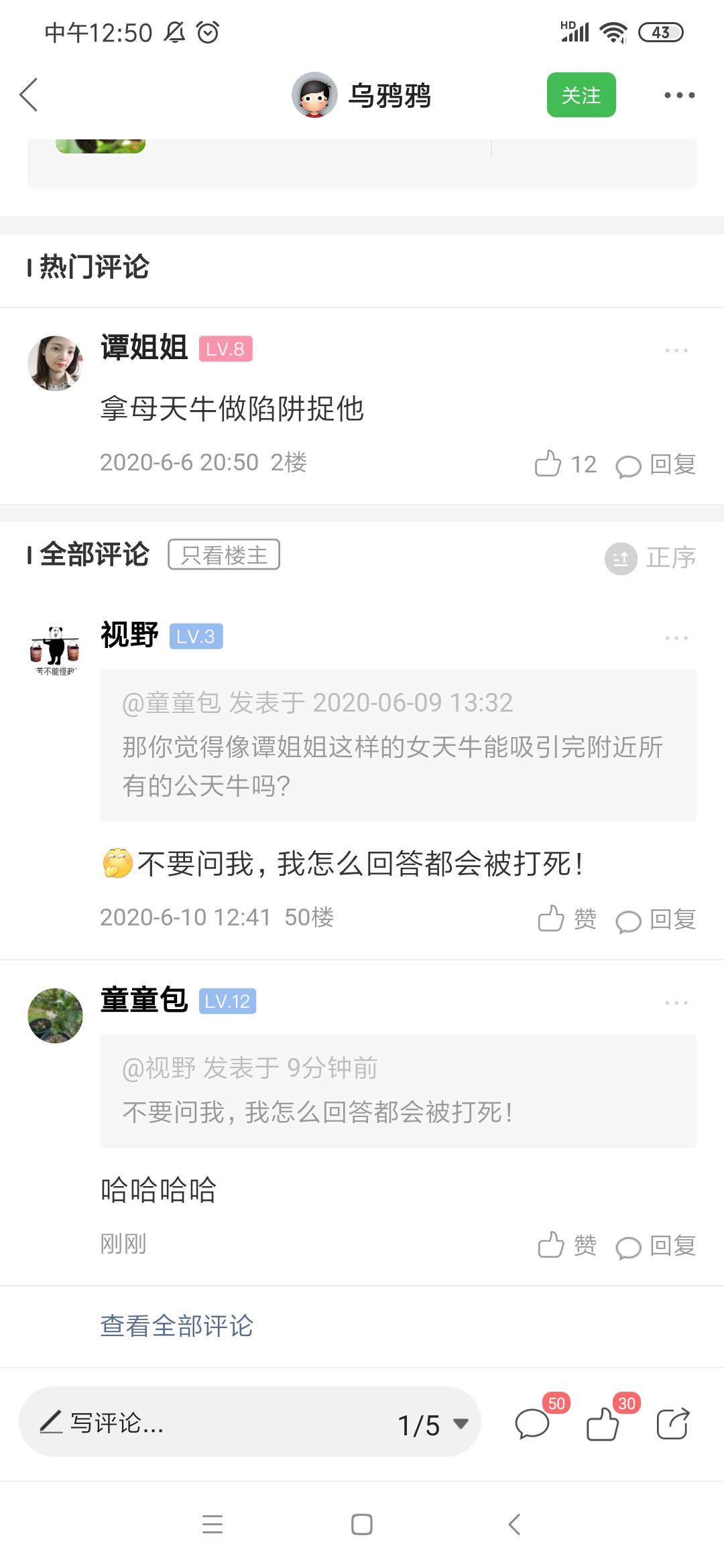Reply to 童童包's comment

pos(656,1246)
